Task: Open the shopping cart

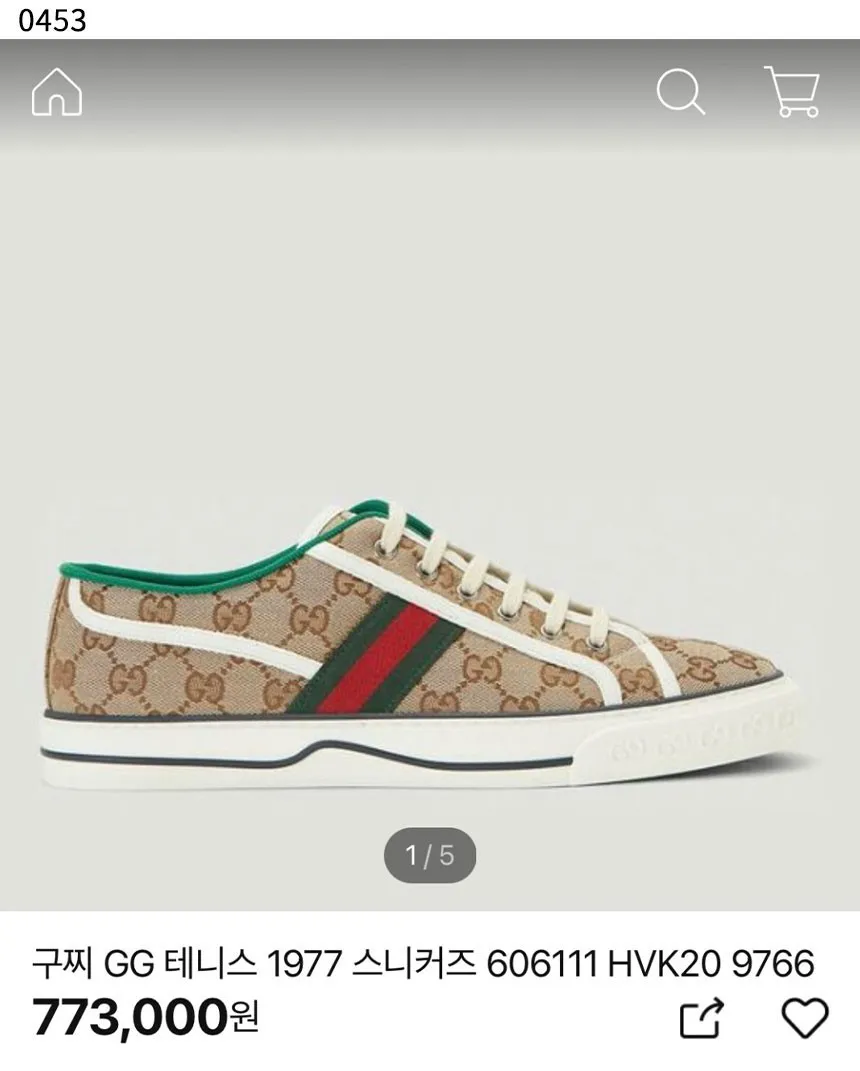Action: tap(793, 92)
